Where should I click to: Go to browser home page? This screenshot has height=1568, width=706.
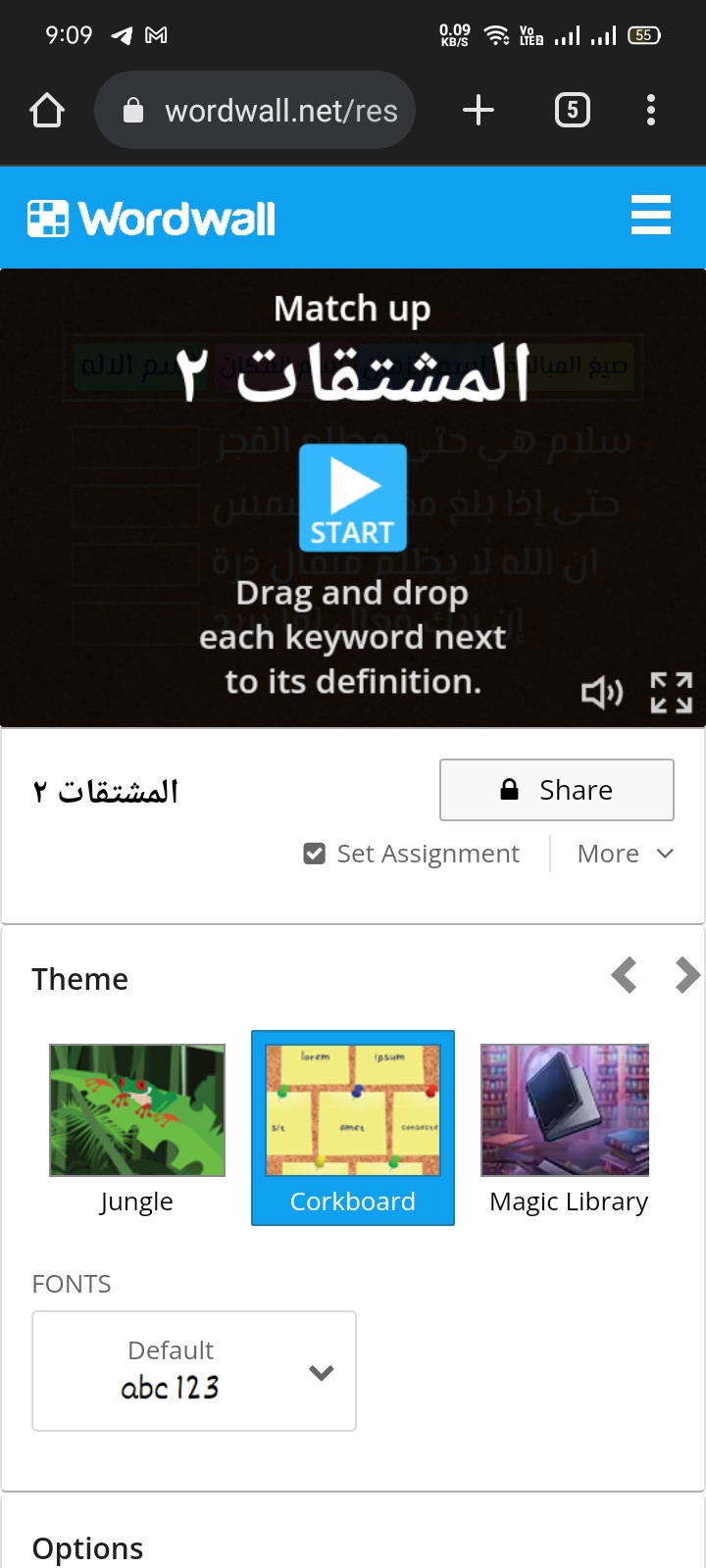coord(47,111)
